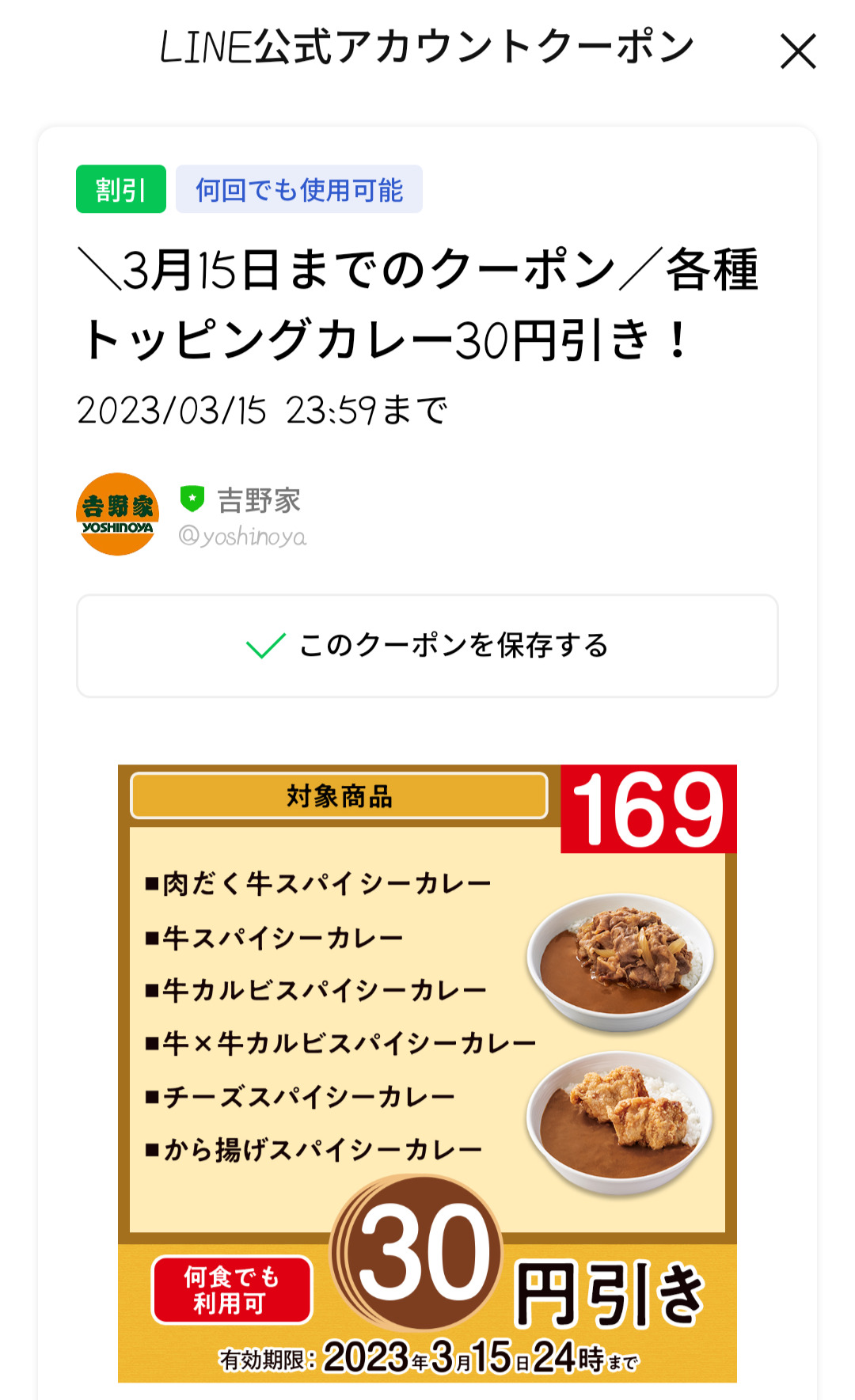This screenshot has width=855, height=1400.
Task: Save this coupon with このクーポンを保存する
Action: tap(427, 646)
